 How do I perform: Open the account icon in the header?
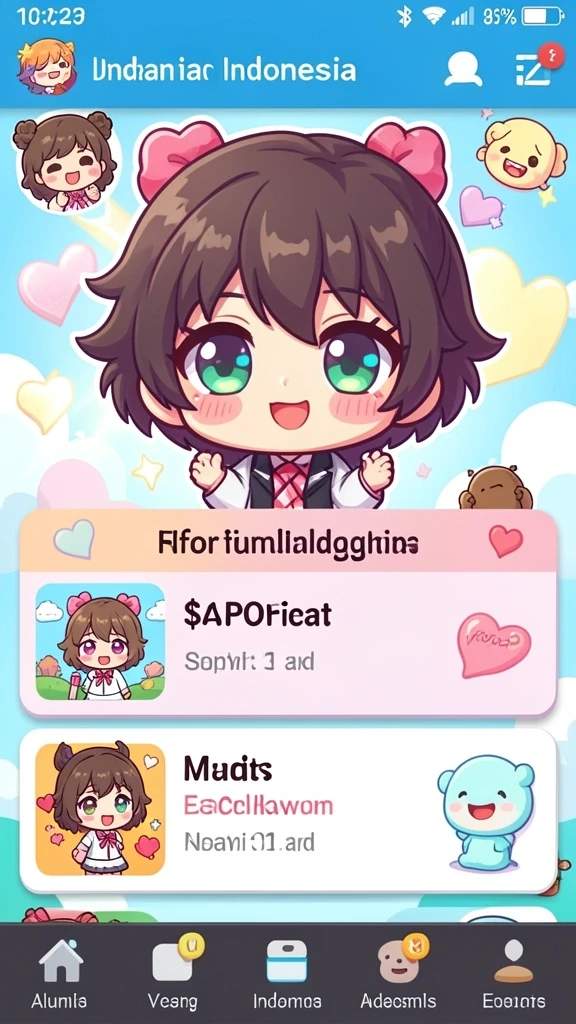coord(463,69)
